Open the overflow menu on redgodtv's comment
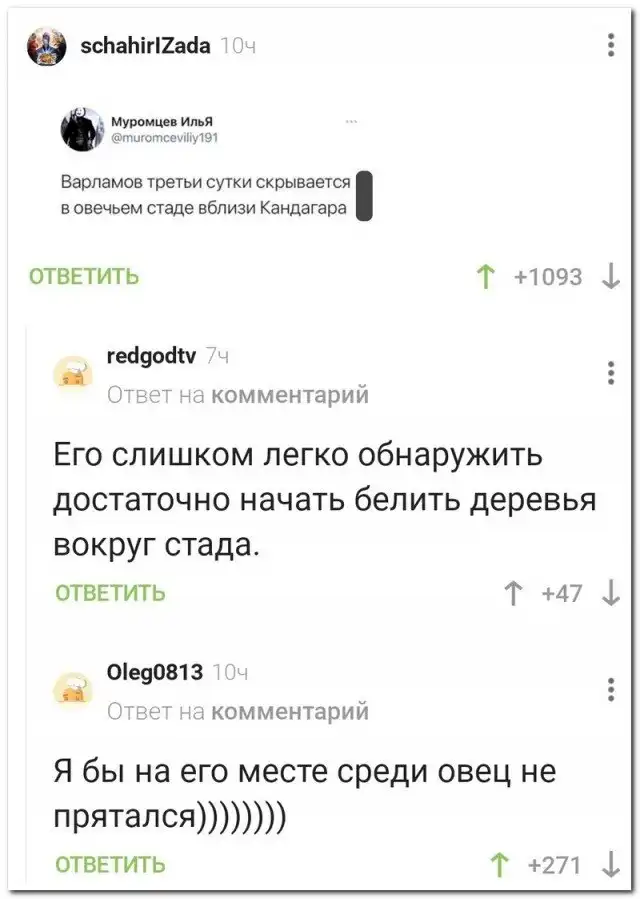The height and width of the screenshot is (899, 640). [x=612, y=374]
